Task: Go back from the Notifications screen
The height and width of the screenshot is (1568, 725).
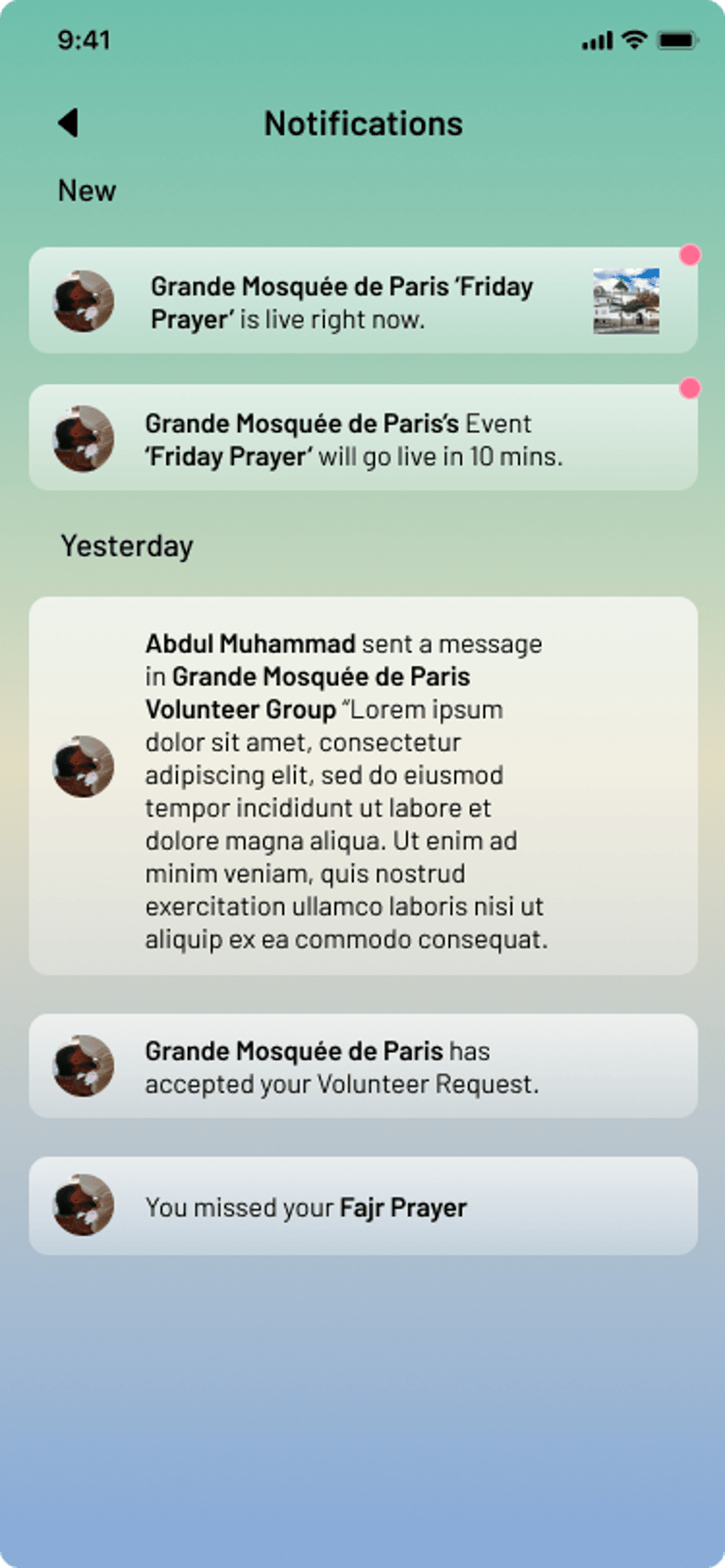Action: point(68,123)
